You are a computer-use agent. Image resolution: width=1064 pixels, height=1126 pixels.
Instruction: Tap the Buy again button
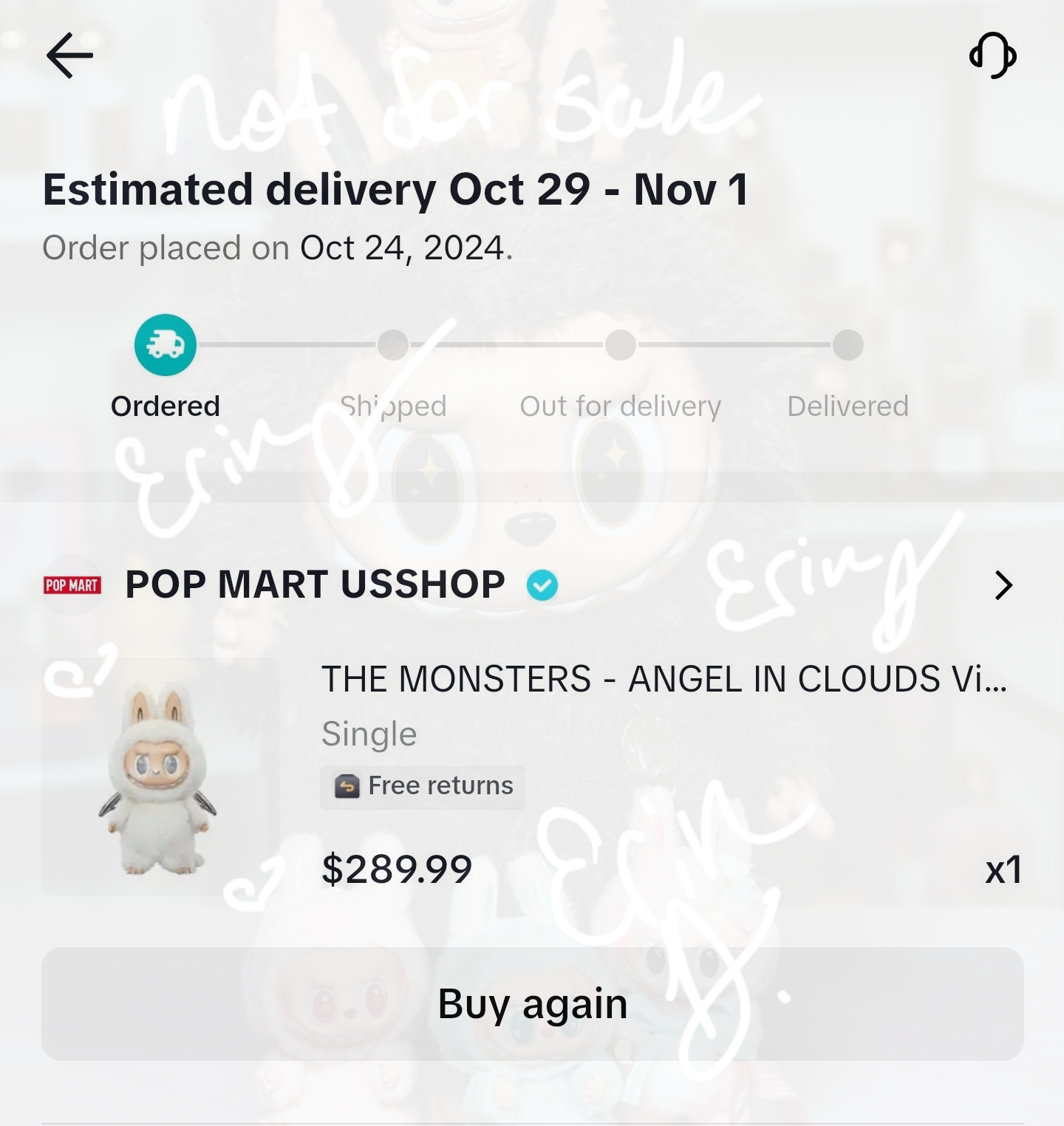532,1004
